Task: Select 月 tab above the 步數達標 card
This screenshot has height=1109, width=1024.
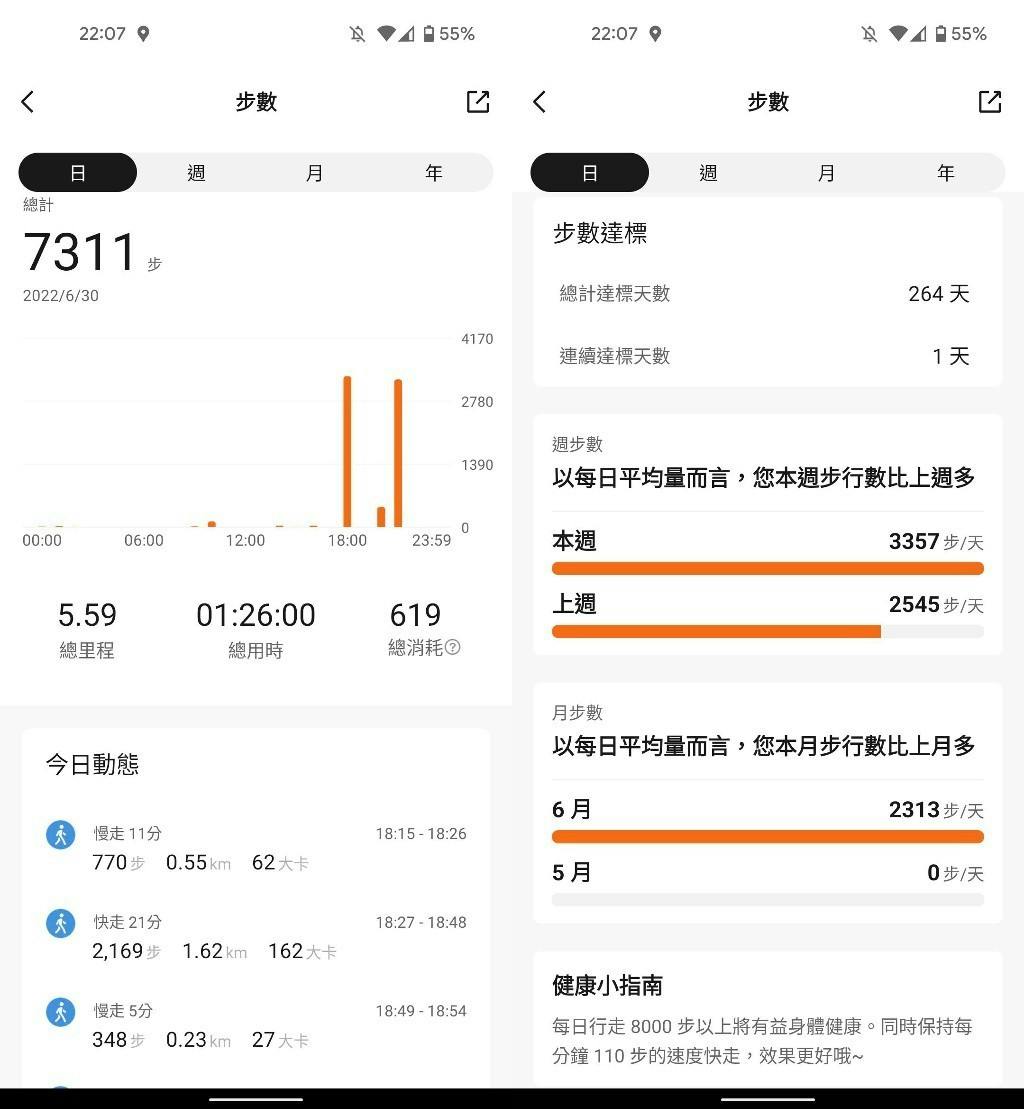Action: pyautogui.click(x=826, y=173)
